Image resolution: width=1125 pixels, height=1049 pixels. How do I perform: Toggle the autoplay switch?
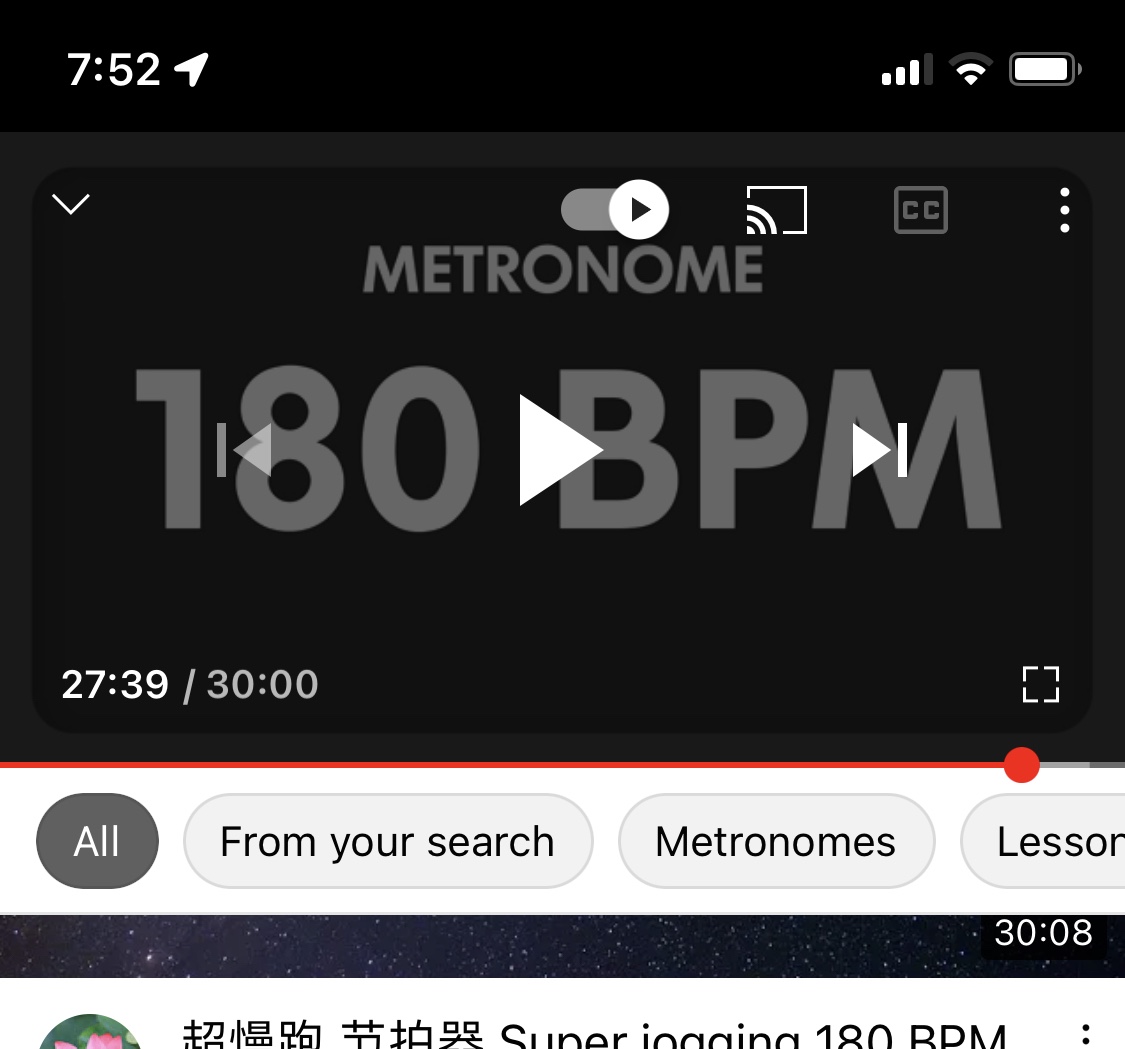coord(616,210)
